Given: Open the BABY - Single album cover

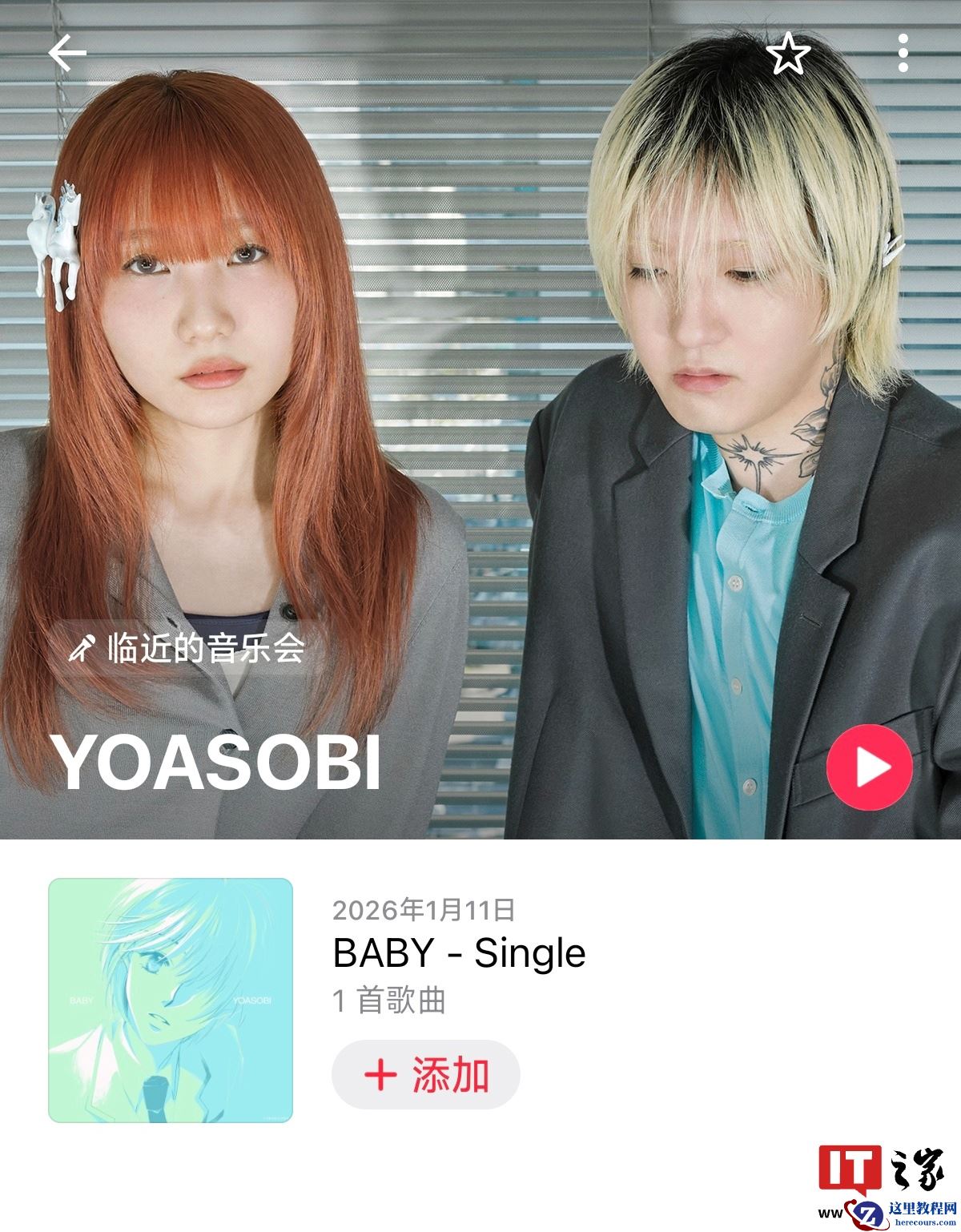Looking at the screenshot, I should [171, 1000].
